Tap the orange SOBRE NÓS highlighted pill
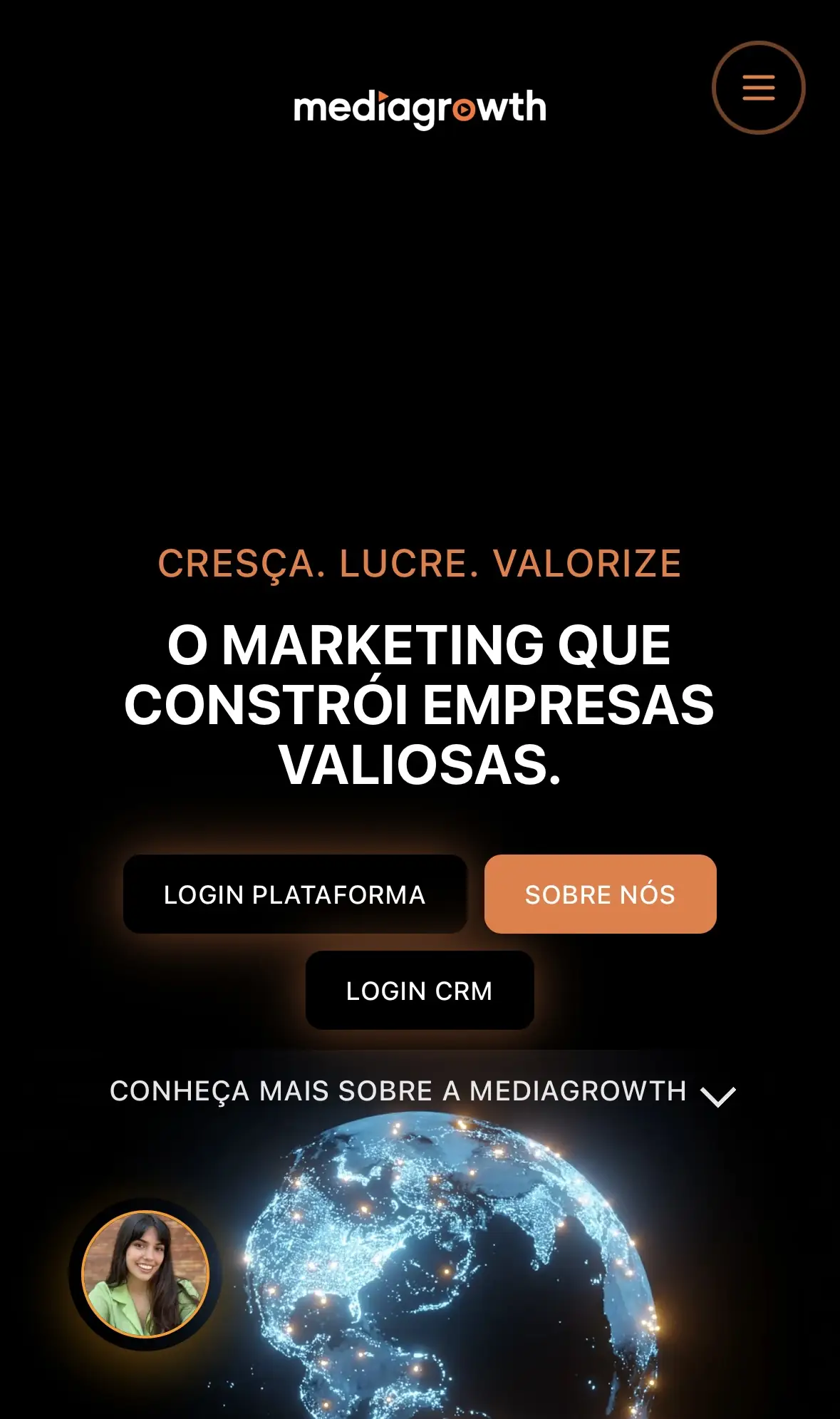The height and width of the screenshot is (1419, 840). point(600,894)
